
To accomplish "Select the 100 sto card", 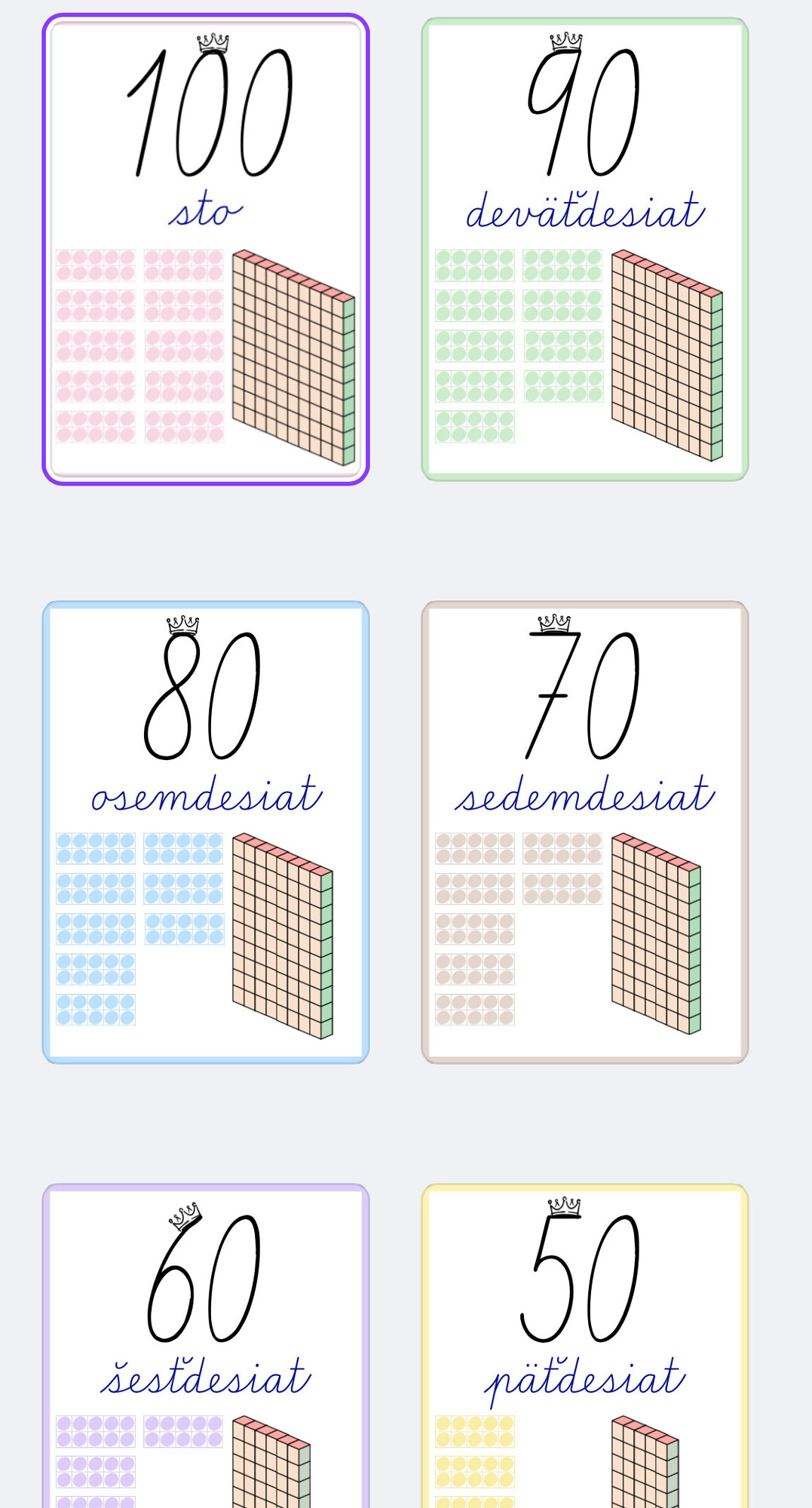I will [x=206, y=249].
